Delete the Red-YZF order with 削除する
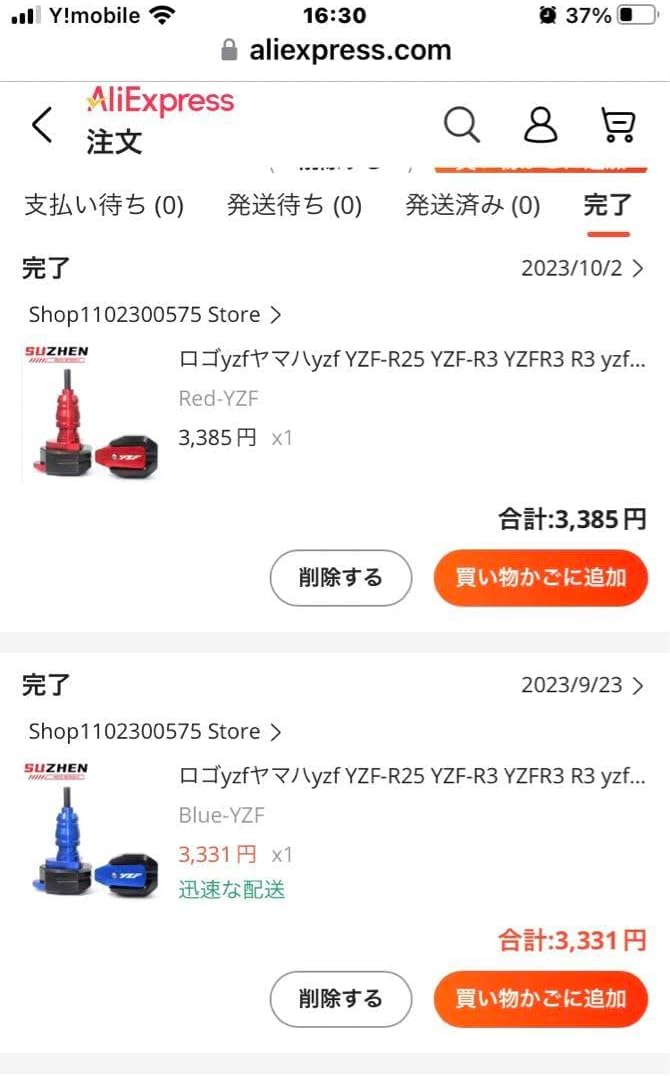Image resolution: width=670 pixels, height=1076 pixels. click(340, 577)
